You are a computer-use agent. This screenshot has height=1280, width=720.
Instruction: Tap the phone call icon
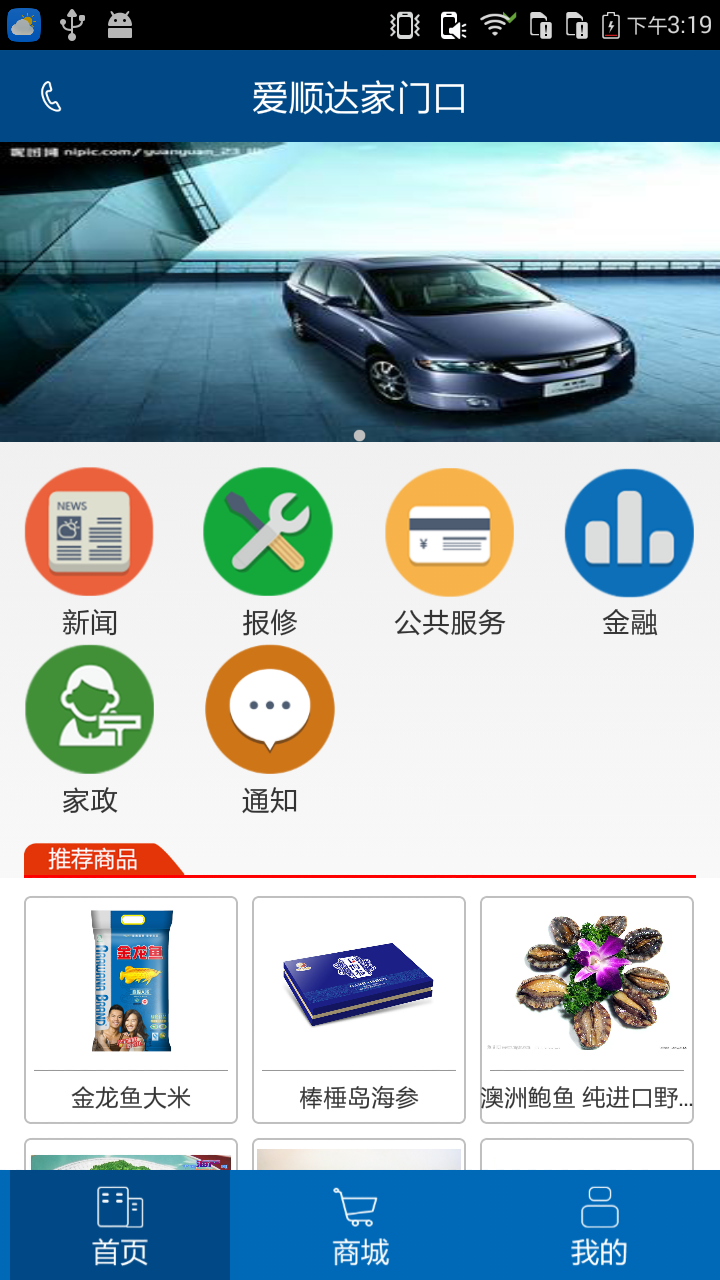point(51,97)
